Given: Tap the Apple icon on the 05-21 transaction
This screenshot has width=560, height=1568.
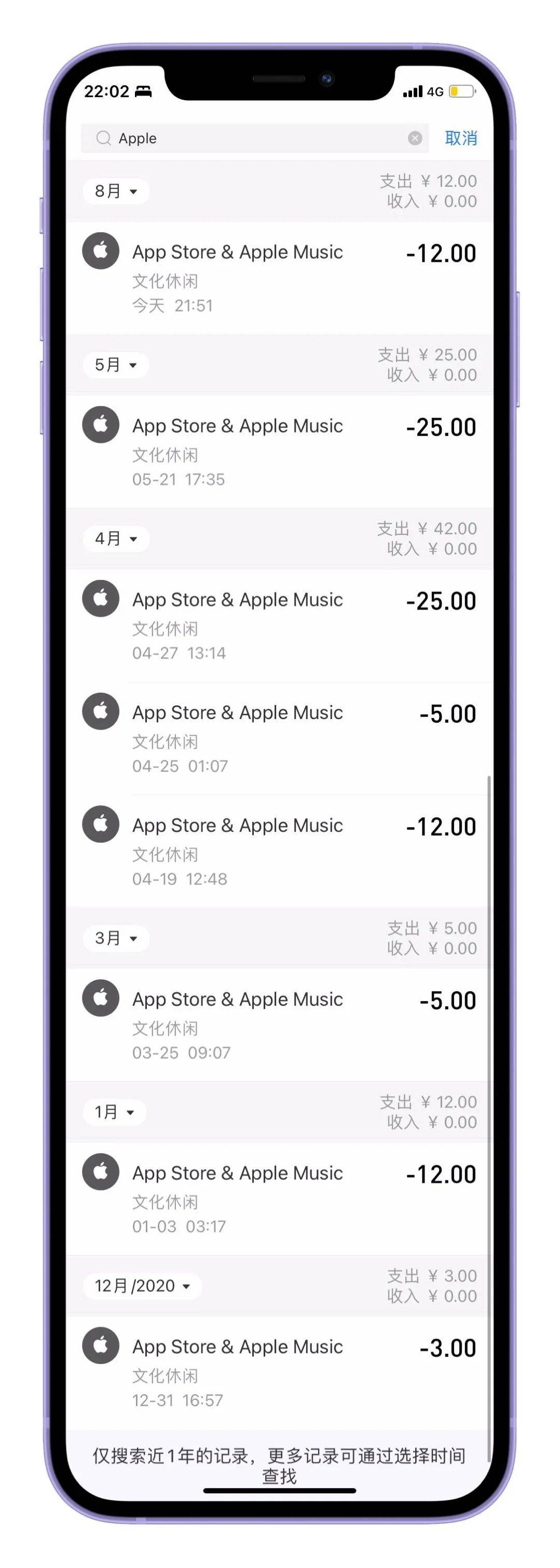Looking at the screenshot, I should (101, 425).
